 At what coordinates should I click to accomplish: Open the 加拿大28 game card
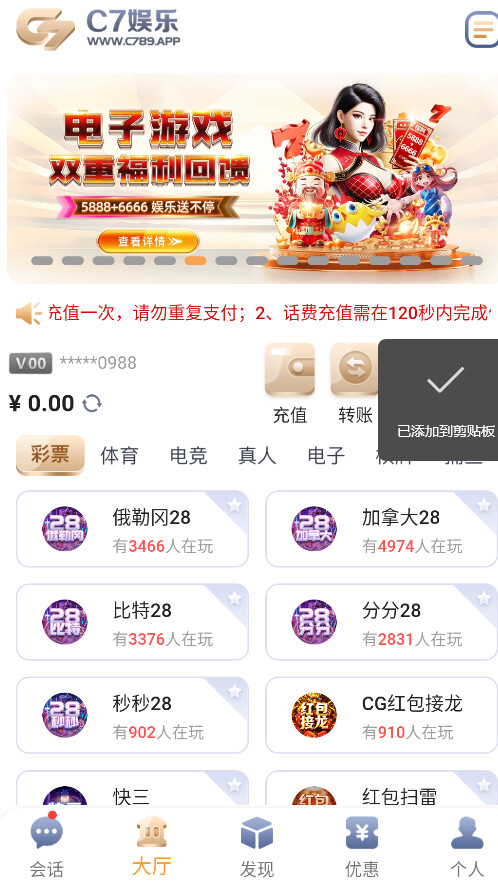tap(381, 529)
